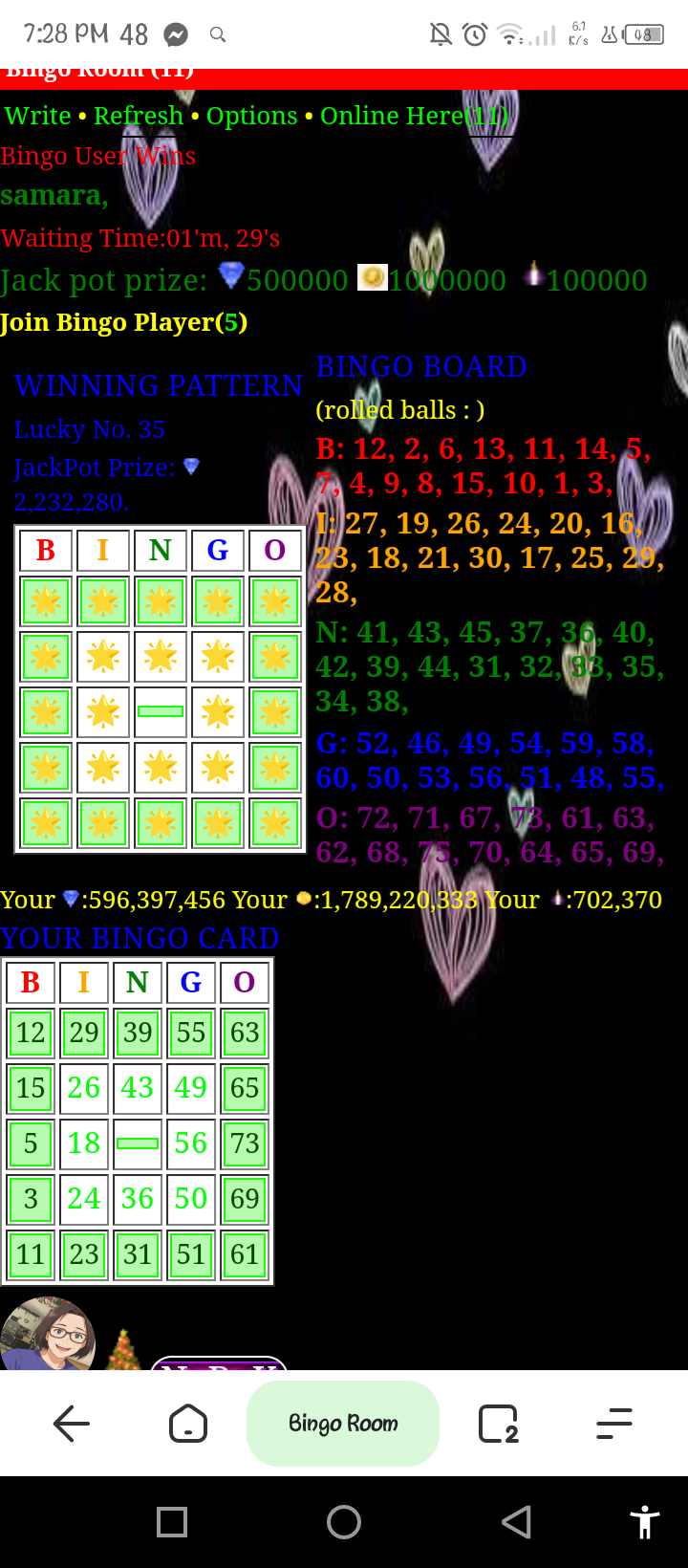Tap the Bingo Room address pill
This screenshot has width=688, height=1568.
tap(343, 1424)
